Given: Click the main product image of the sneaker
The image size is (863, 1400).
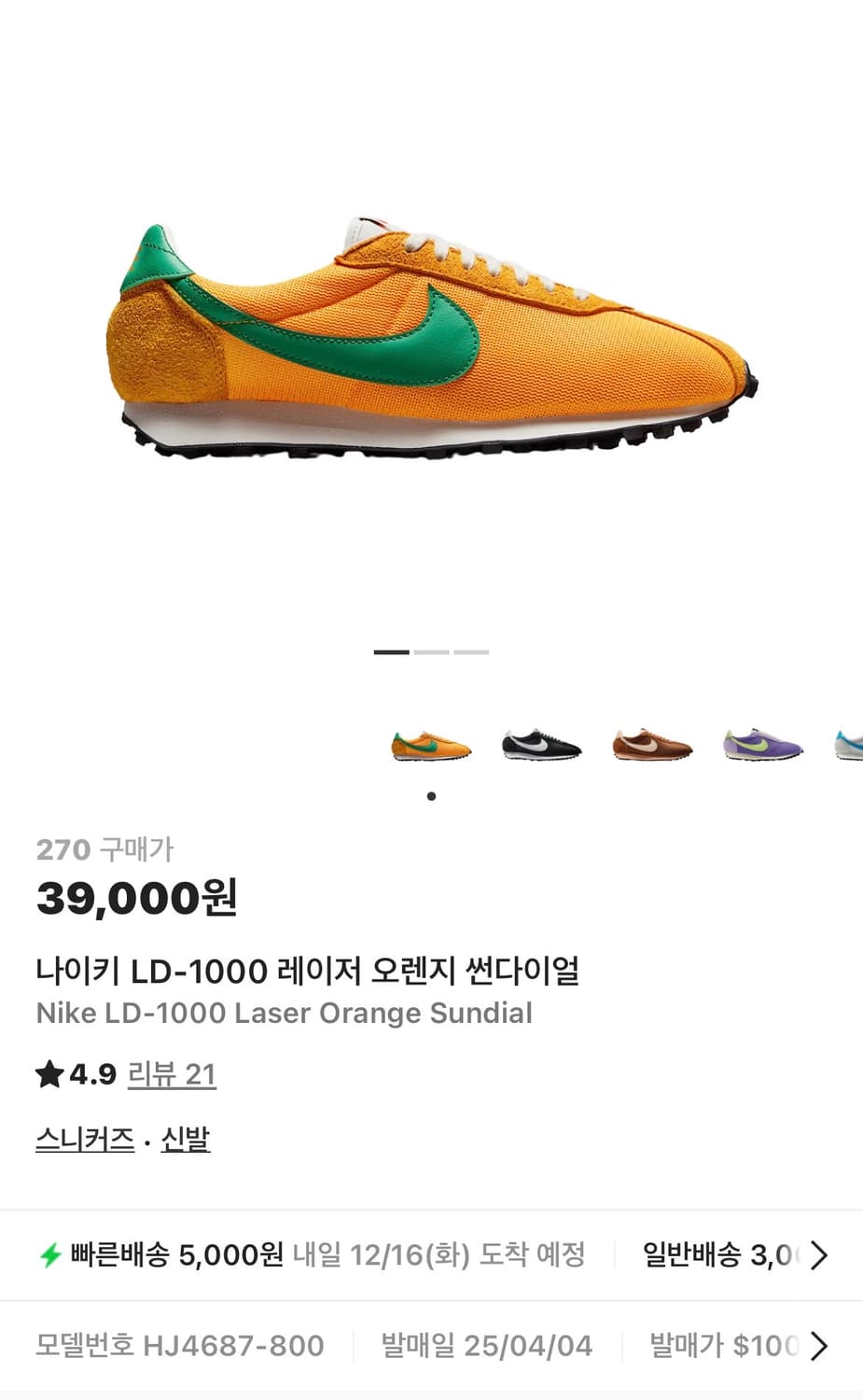Looking at the screenshot, I should pos(429,336).
